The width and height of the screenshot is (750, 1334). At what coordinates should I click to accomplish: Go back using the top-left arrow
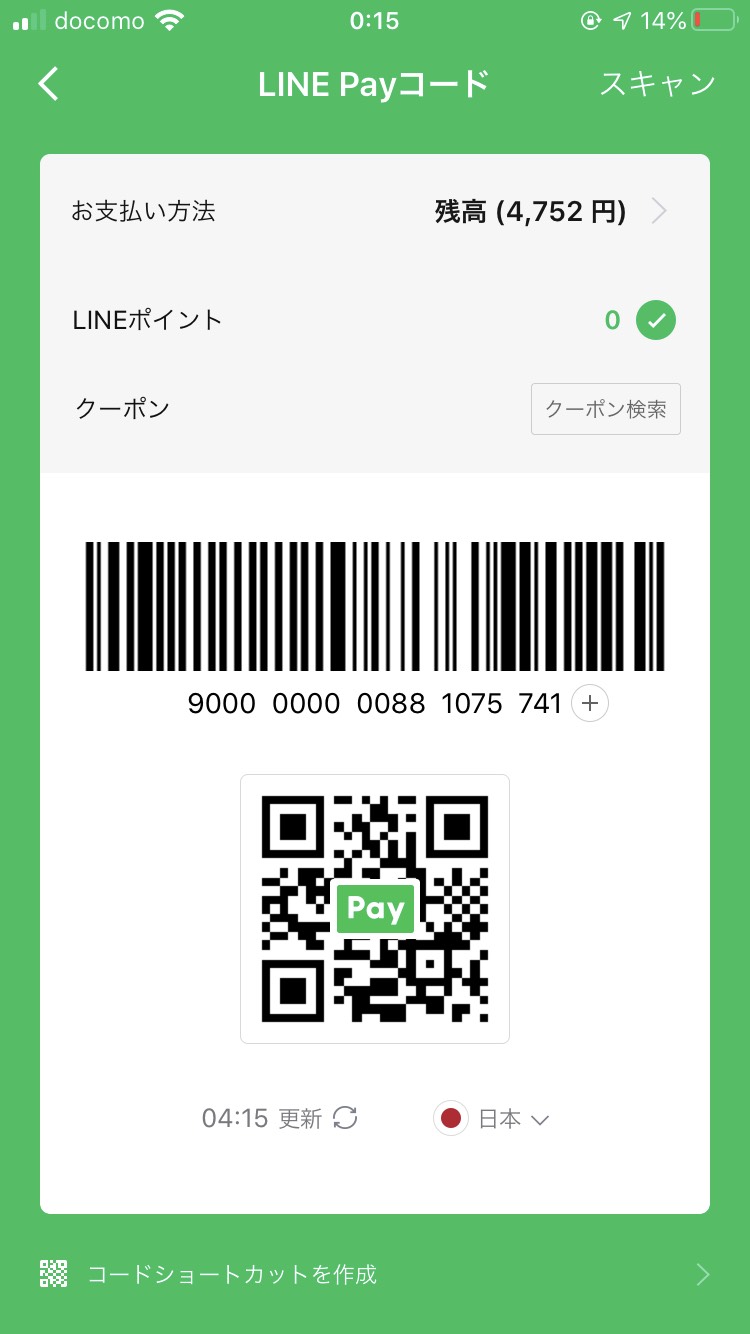click(48, 84)
